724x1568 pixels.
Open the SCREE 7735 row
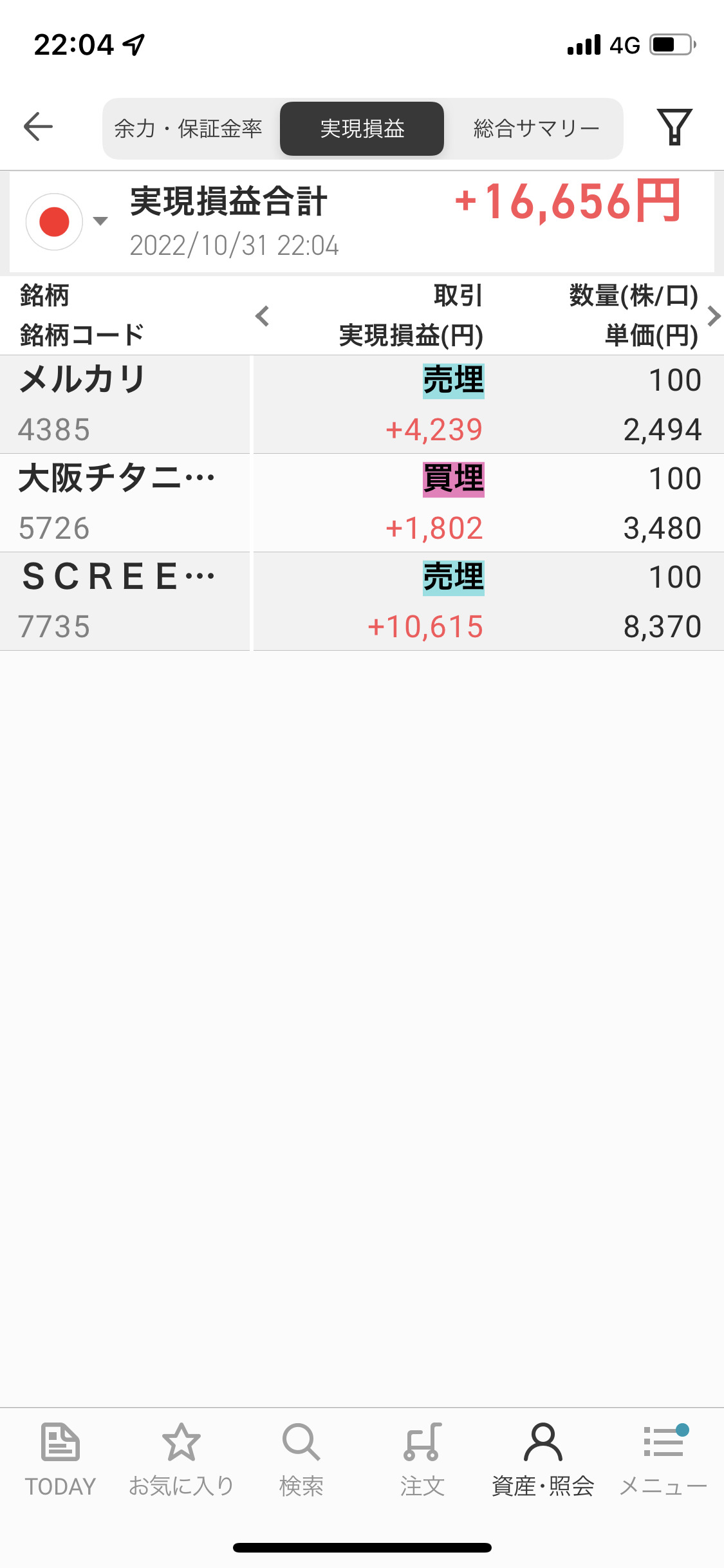pos(362,602)
